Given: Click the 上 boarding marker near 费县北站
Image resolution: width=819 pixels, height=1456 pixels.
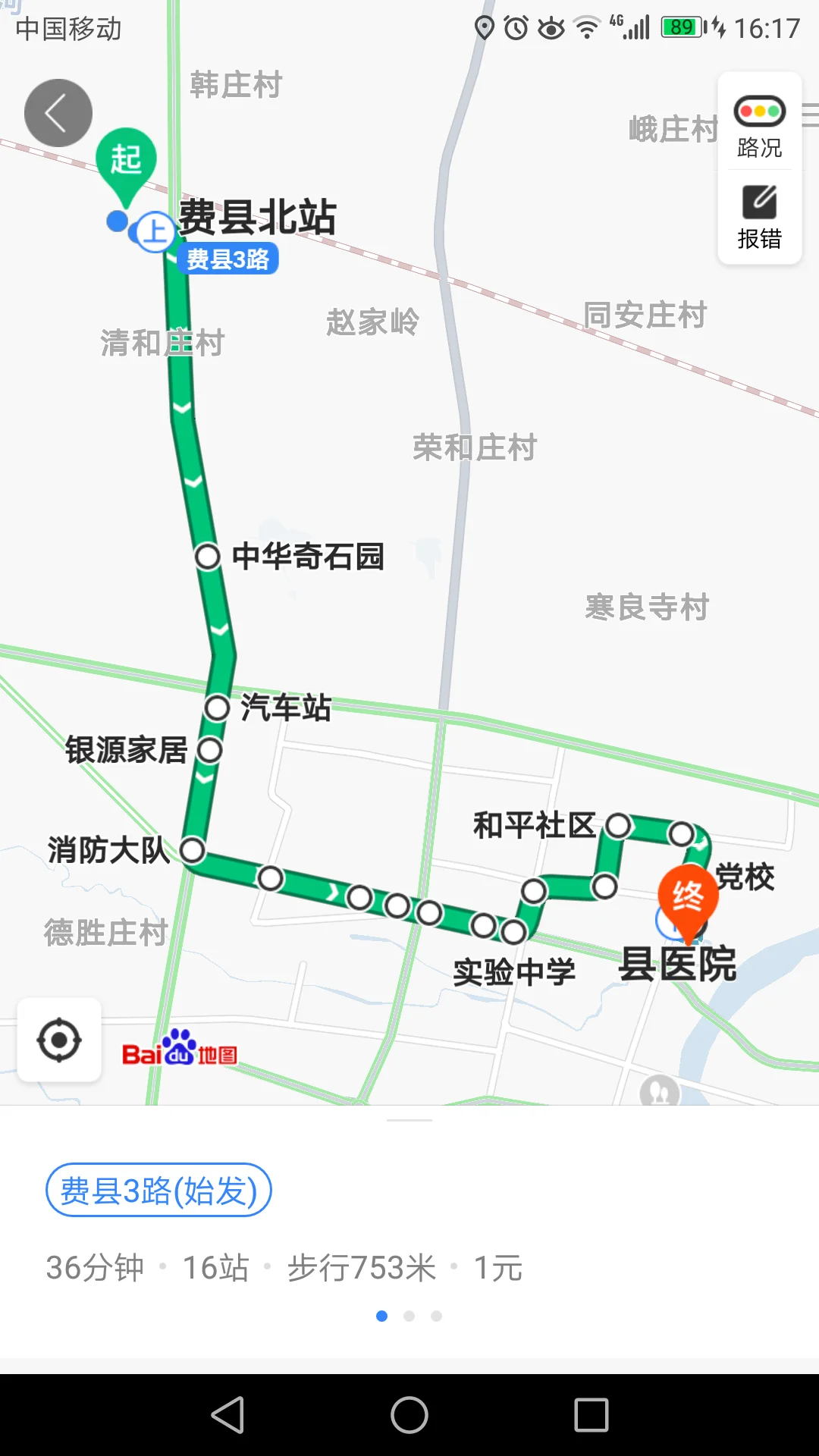Looking at the screenshot, I should point(152,231).
